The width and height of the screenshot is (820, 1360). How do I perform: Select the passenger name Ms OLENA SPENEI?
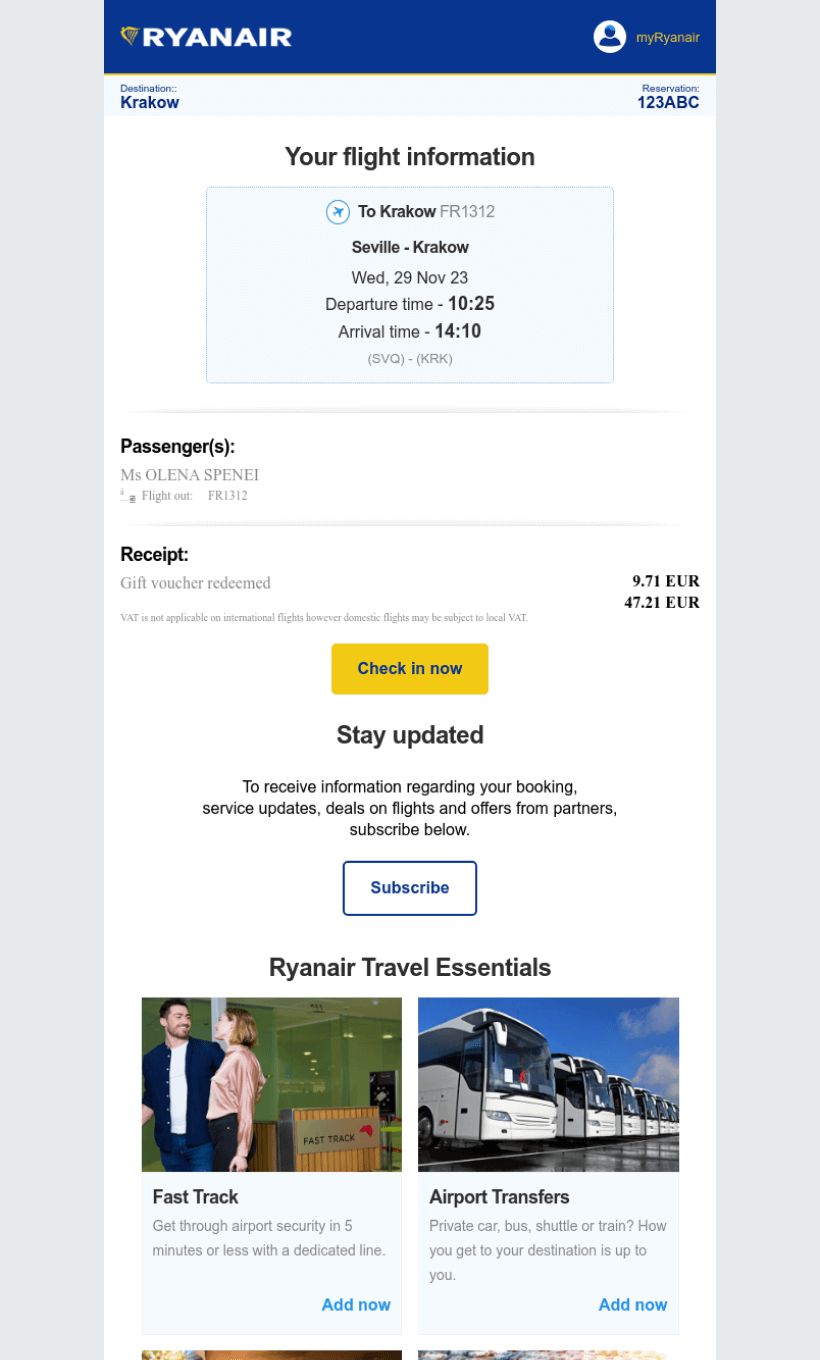(x=189, y=474)
